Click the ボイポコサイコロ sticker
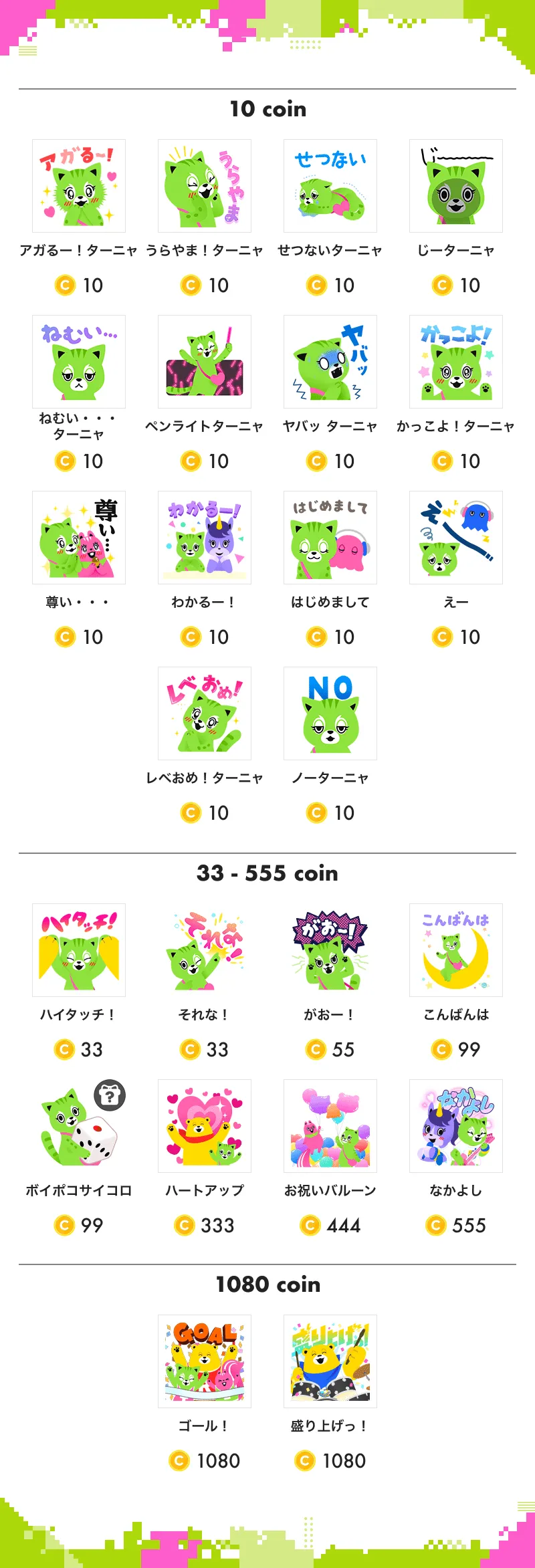Image resolution: width=535 pixels, height=1568 pixels. click(79, 1127)
